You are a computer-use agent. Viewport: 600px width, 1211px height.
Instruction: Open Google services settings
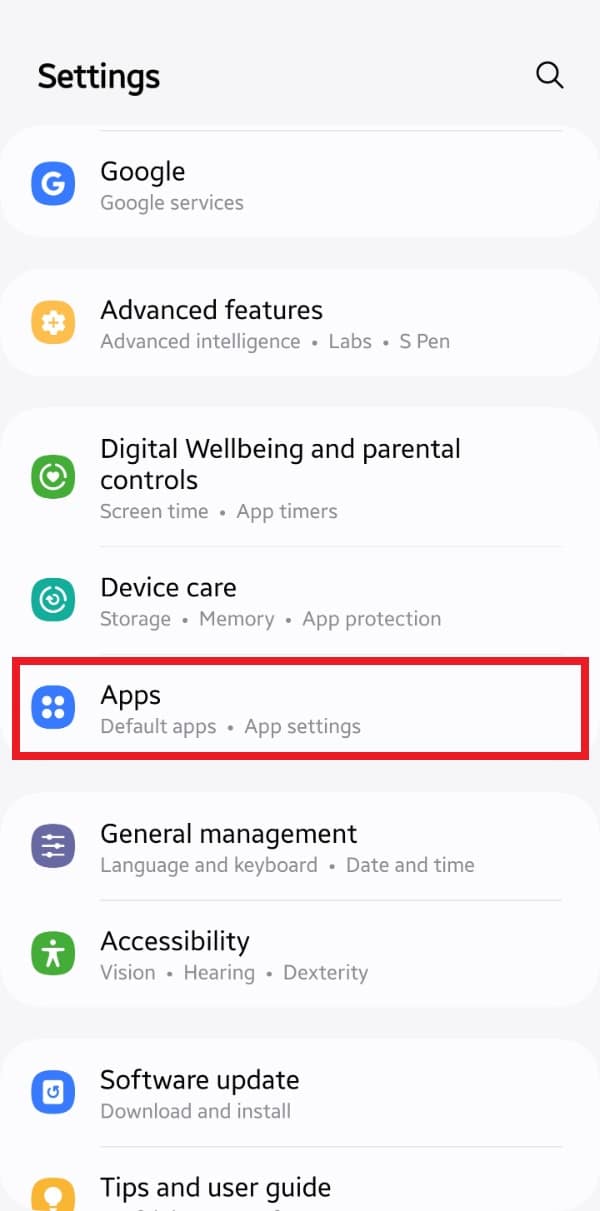pos(300,185)
